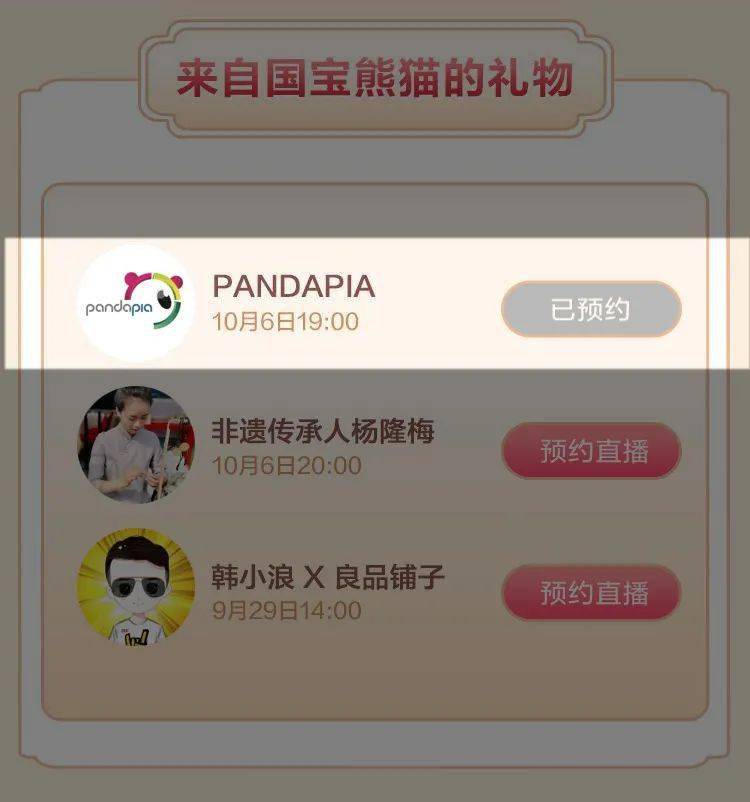Open the 韩小浪 X 良品铺子 avatar
The height and width of the screenshot is (802, 750).
tap(136, 587)
